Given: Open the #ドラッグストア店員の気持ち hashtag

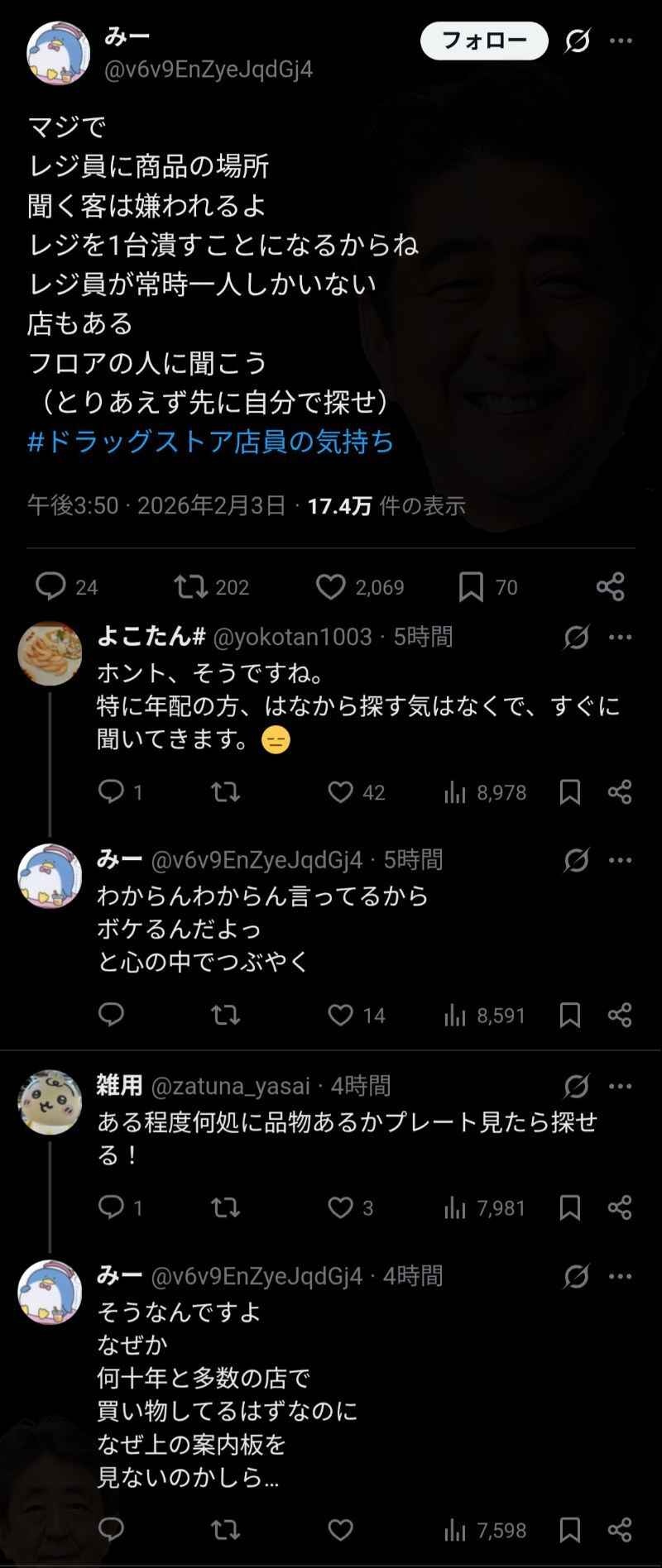Looking at the screenshot, I should [211, 442].
